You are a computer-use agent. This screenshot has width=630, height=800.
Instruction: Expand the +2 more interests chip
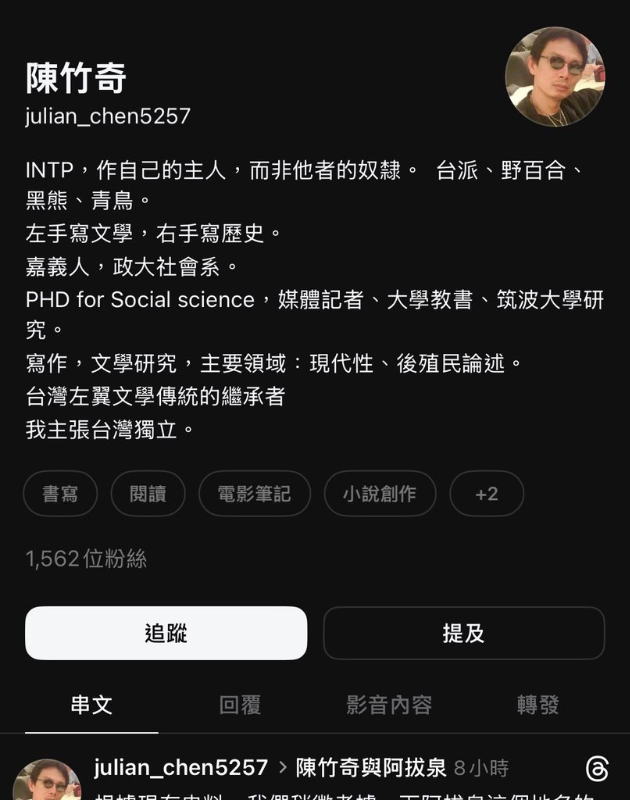(487, 494)
